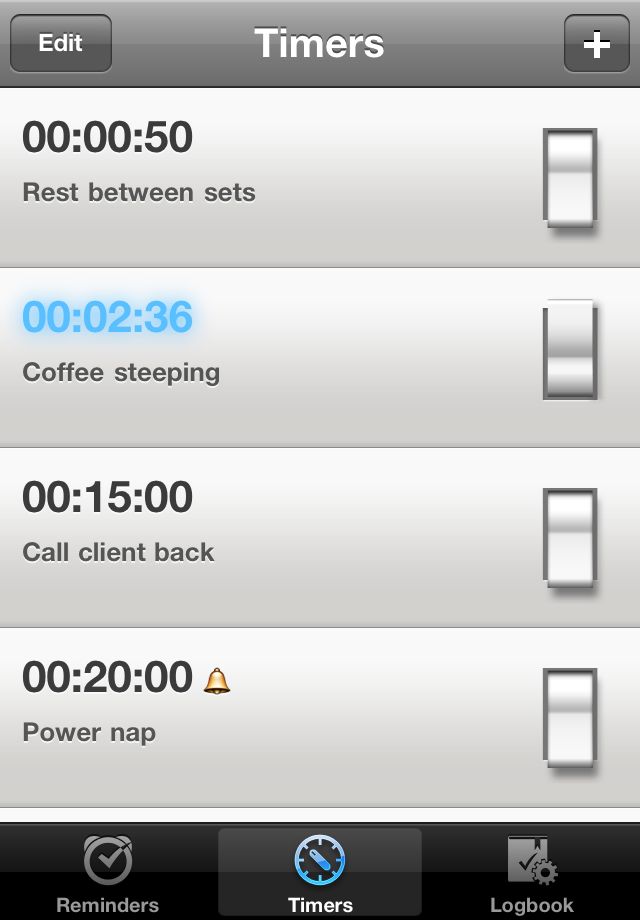Viewport: 640px width, 920px height.
Task: Select the Call client back timer
Action: click(x=250, y=538)
